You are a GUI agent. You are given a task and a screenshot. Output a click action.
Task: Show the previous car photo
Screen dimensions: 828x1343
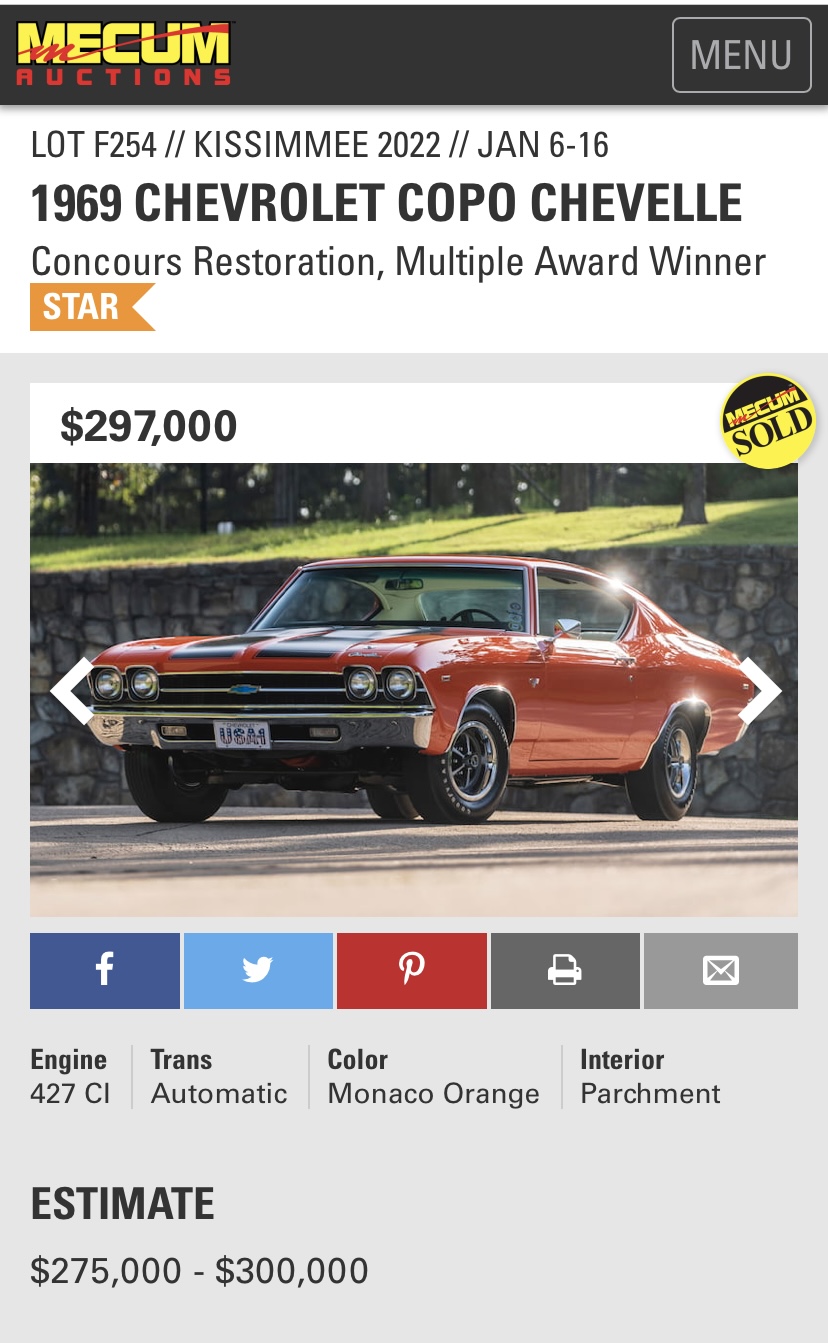coord(72,690)
